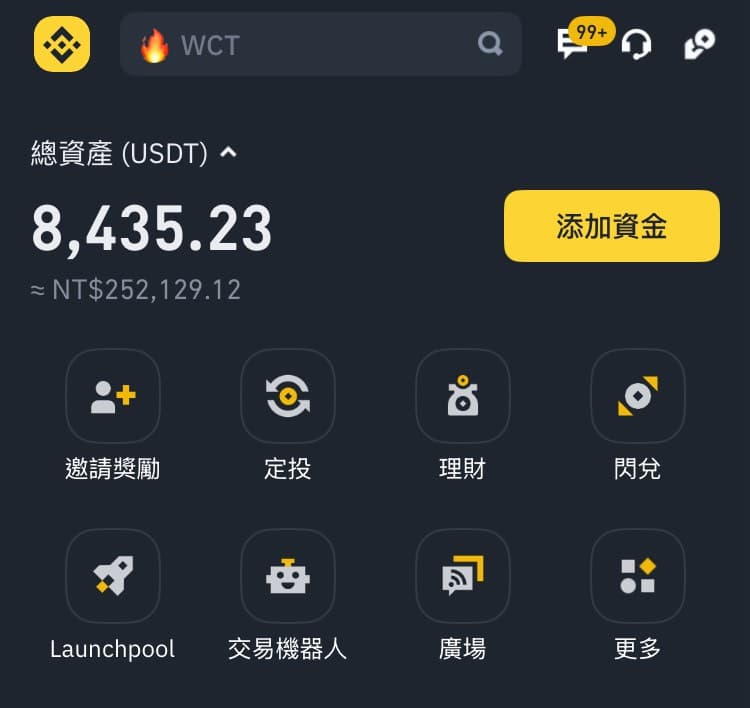Tap the 添加資金 button

pyautogui.click(x=611, y=226)
